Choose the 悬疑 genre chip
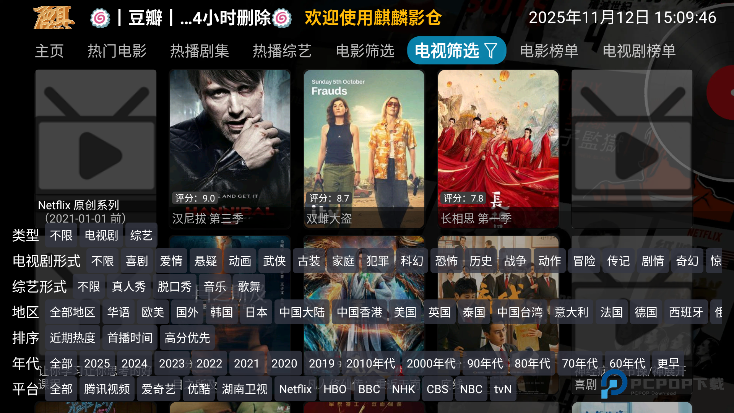734x413 pixels. tap(205, 261)
